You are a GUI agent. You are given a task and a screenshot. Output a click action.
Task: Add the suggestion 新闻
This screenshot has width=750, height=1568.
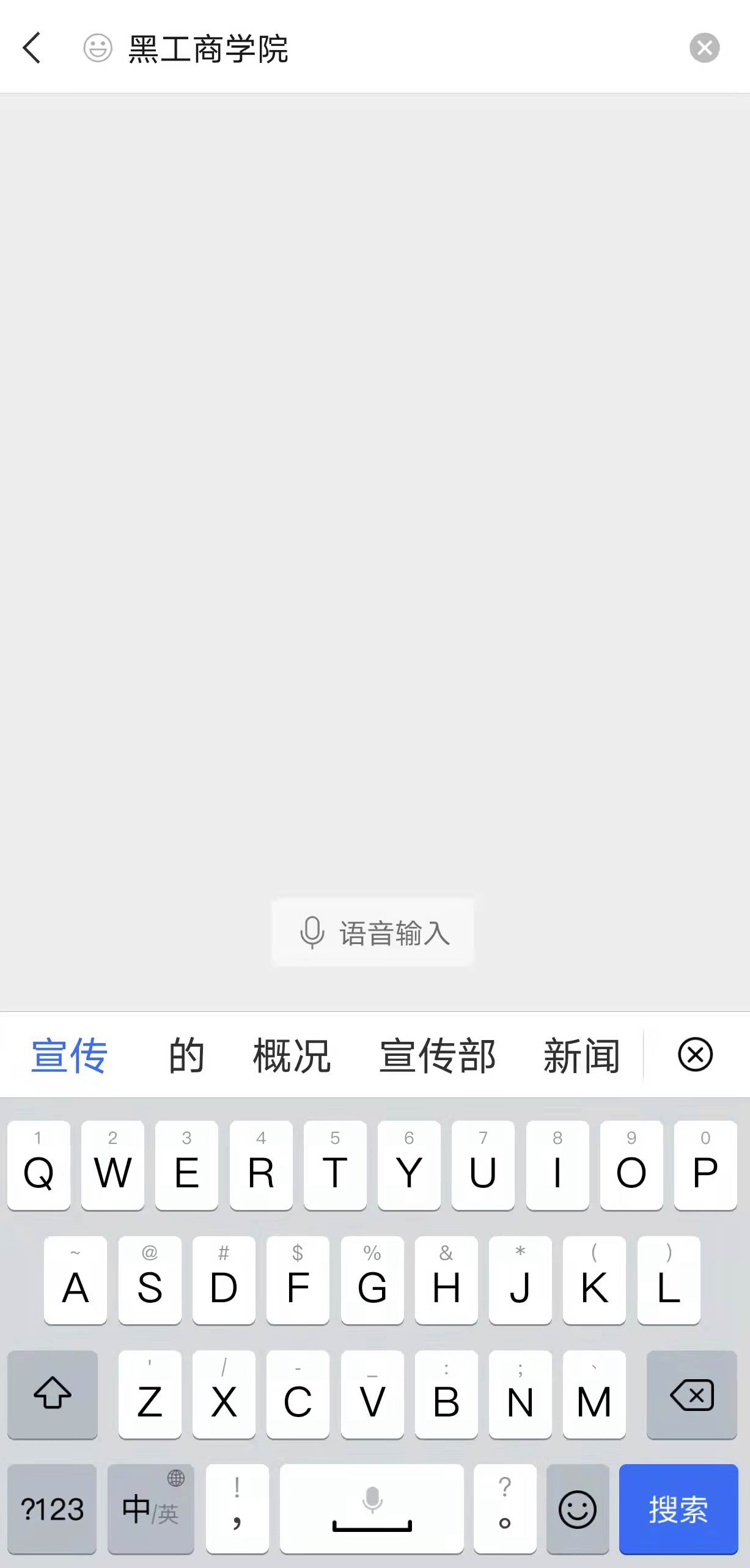(x=581, y=1055)
